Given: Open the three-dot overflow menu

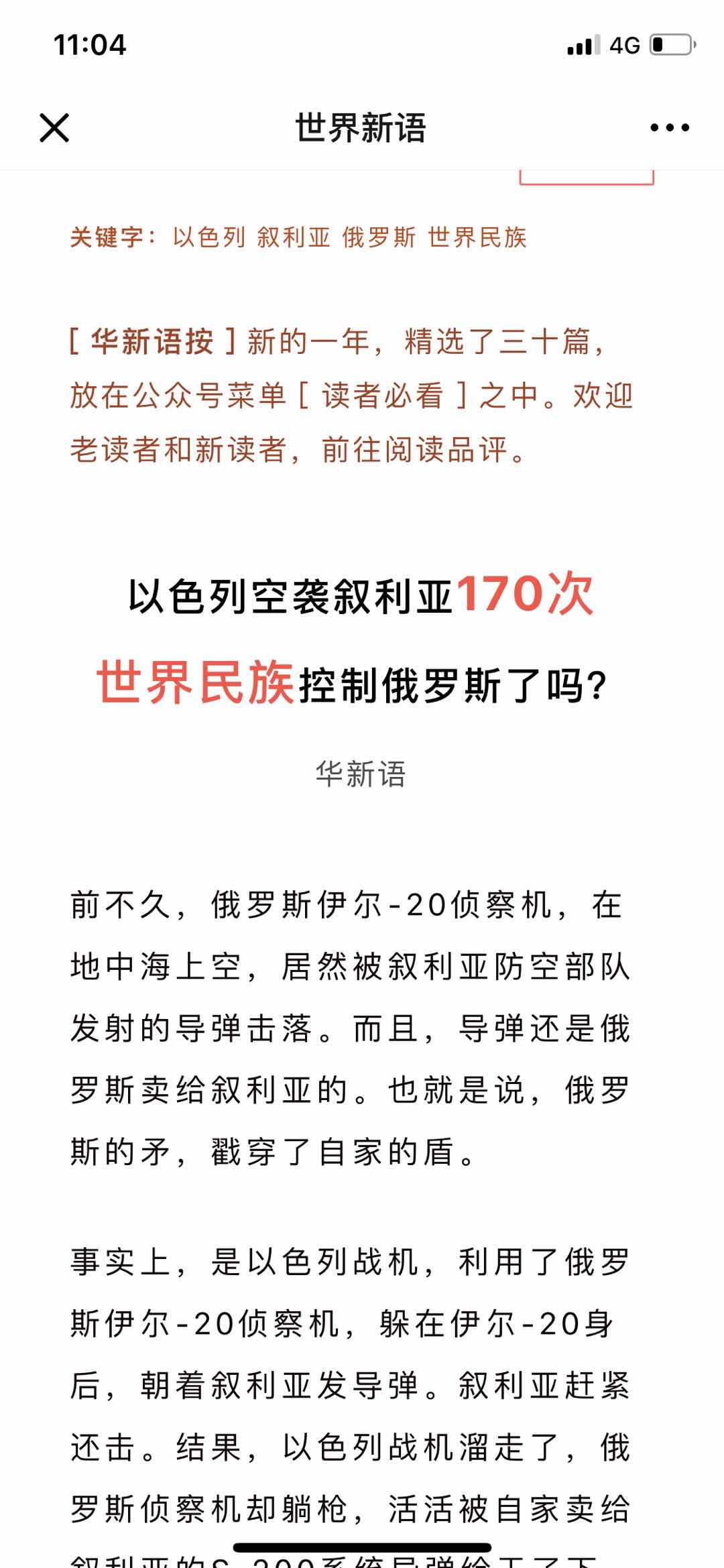Looking at the screenshot, I should [x=669, y=127].
